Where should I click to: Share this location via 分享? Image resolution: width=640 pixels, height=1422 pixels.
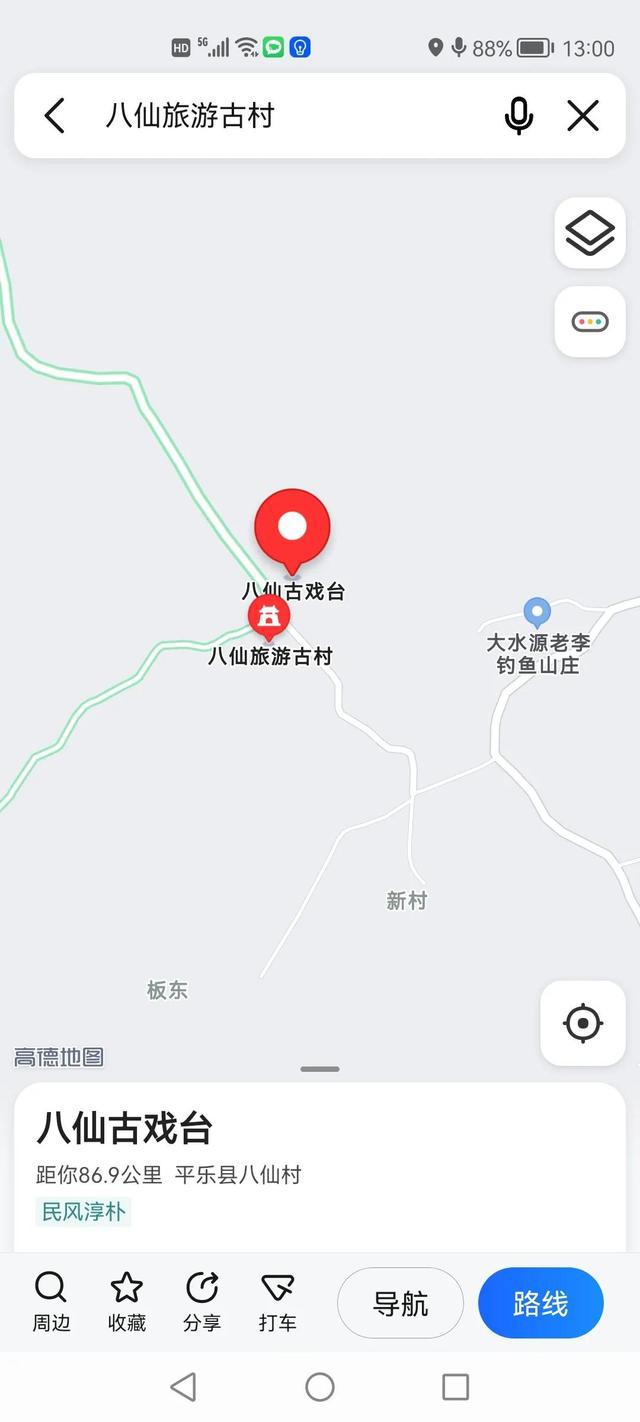[x=202, y=1302]
